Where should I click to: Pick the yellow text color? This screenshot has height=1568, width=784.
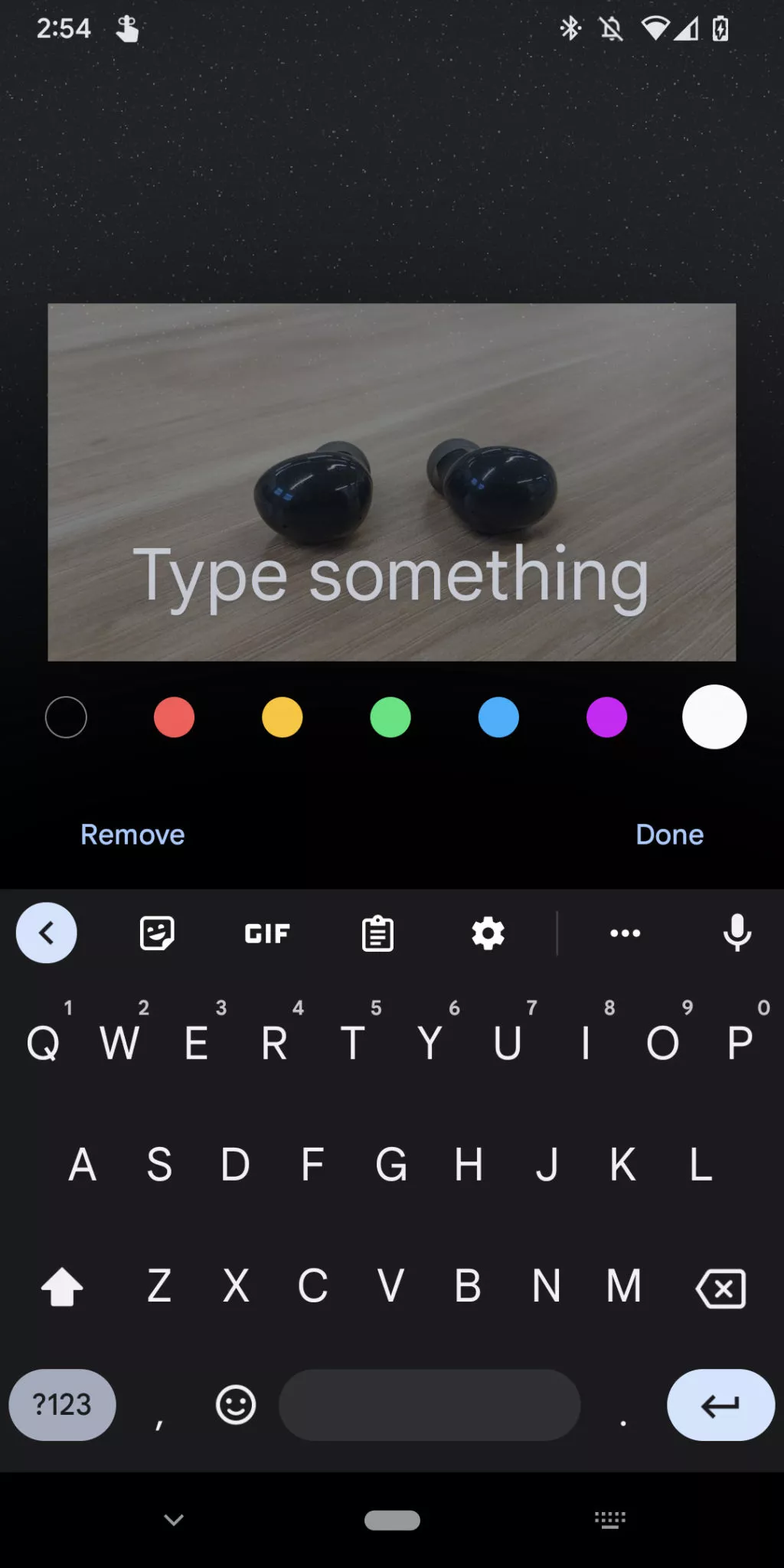pyautogui.click(x=283, y=717)
